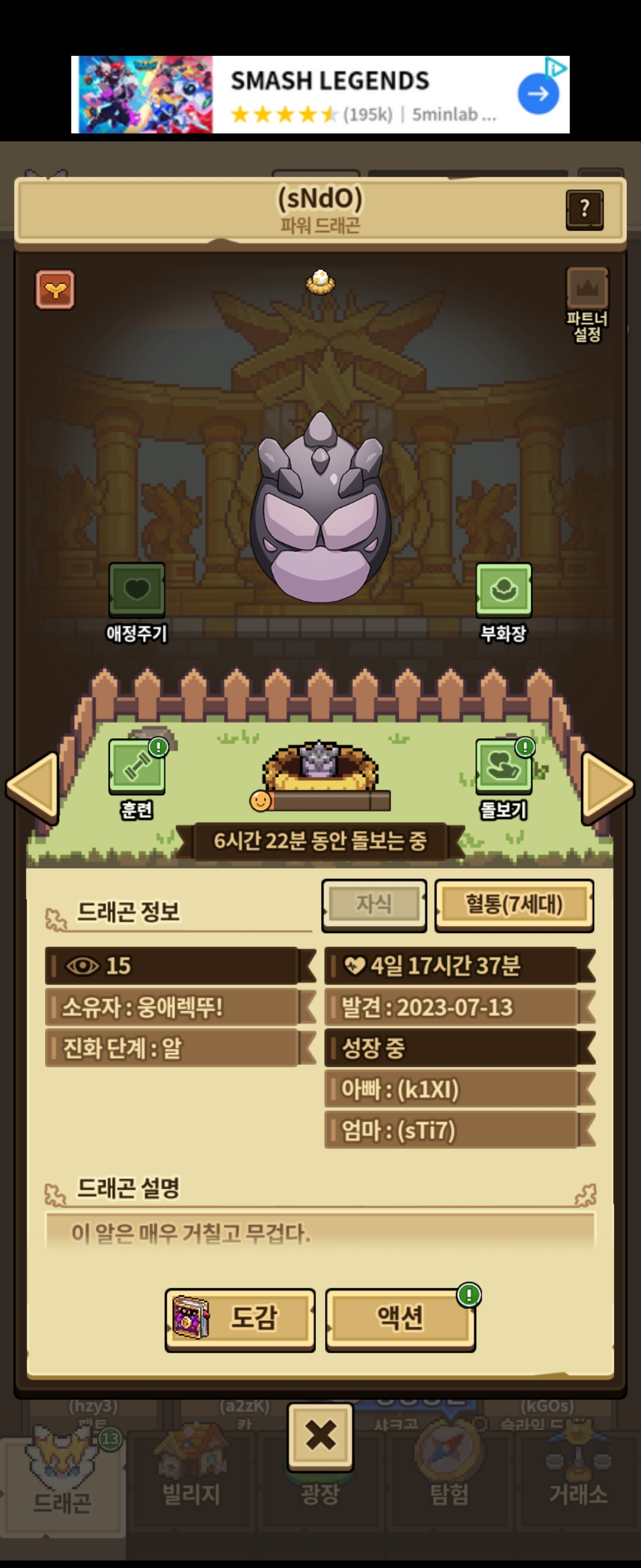Go to the previous dragon with left arrow

(32, 788)
